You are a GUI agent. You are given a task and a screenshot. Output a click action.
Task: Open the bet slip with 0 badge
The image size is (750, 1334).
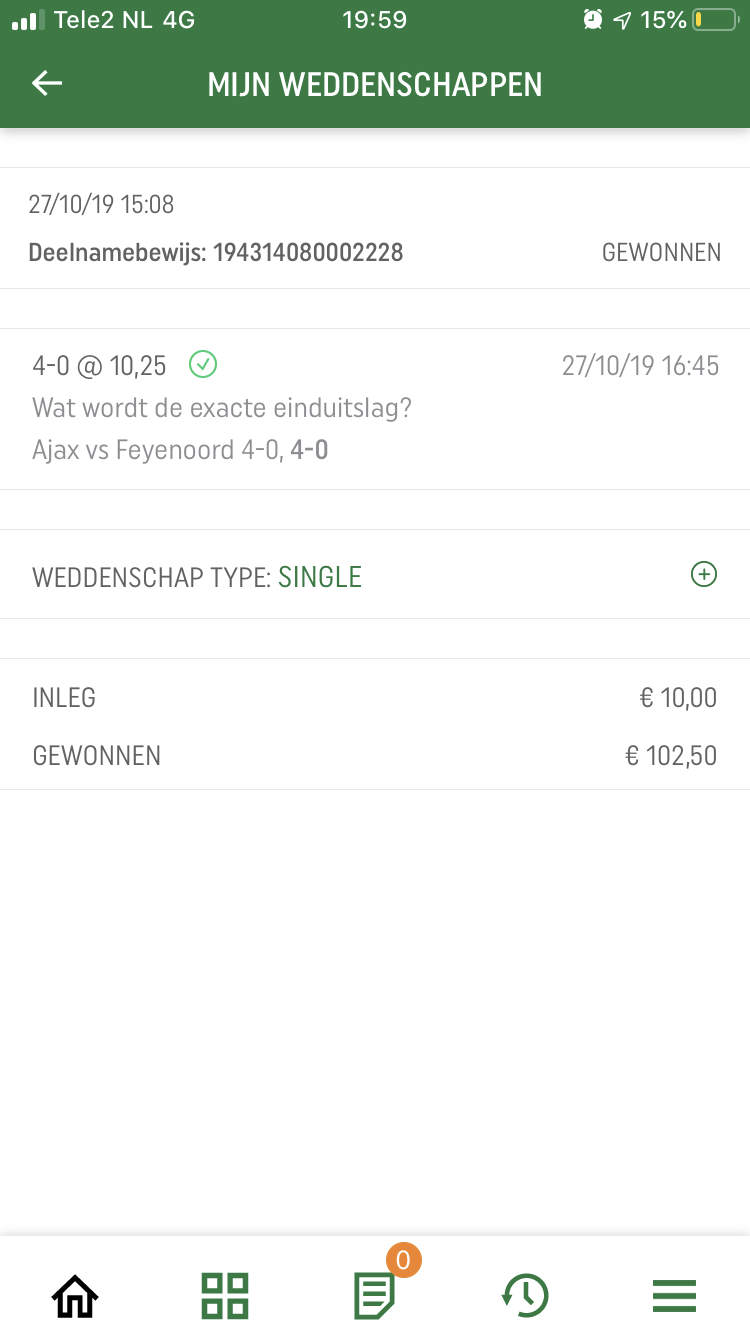click(x=376, y=1293)
